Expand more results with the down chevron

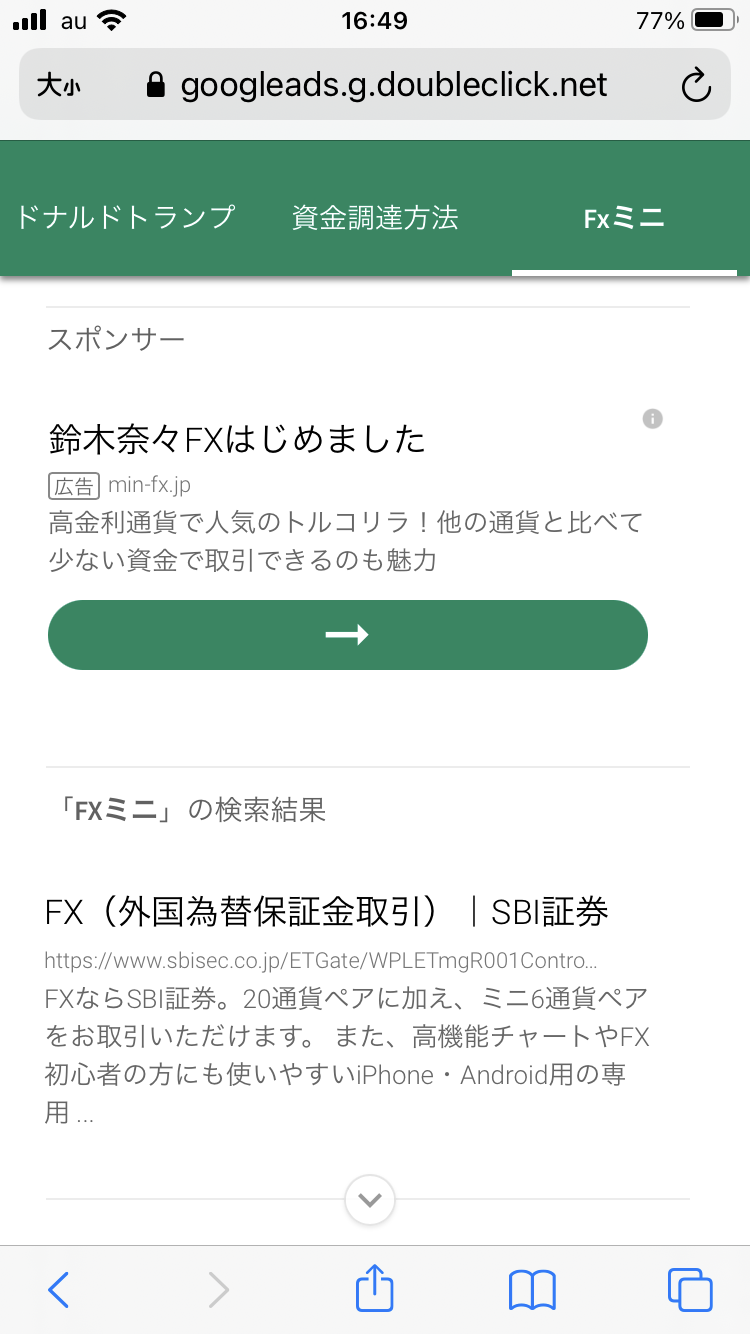(x=370, y=1199)
